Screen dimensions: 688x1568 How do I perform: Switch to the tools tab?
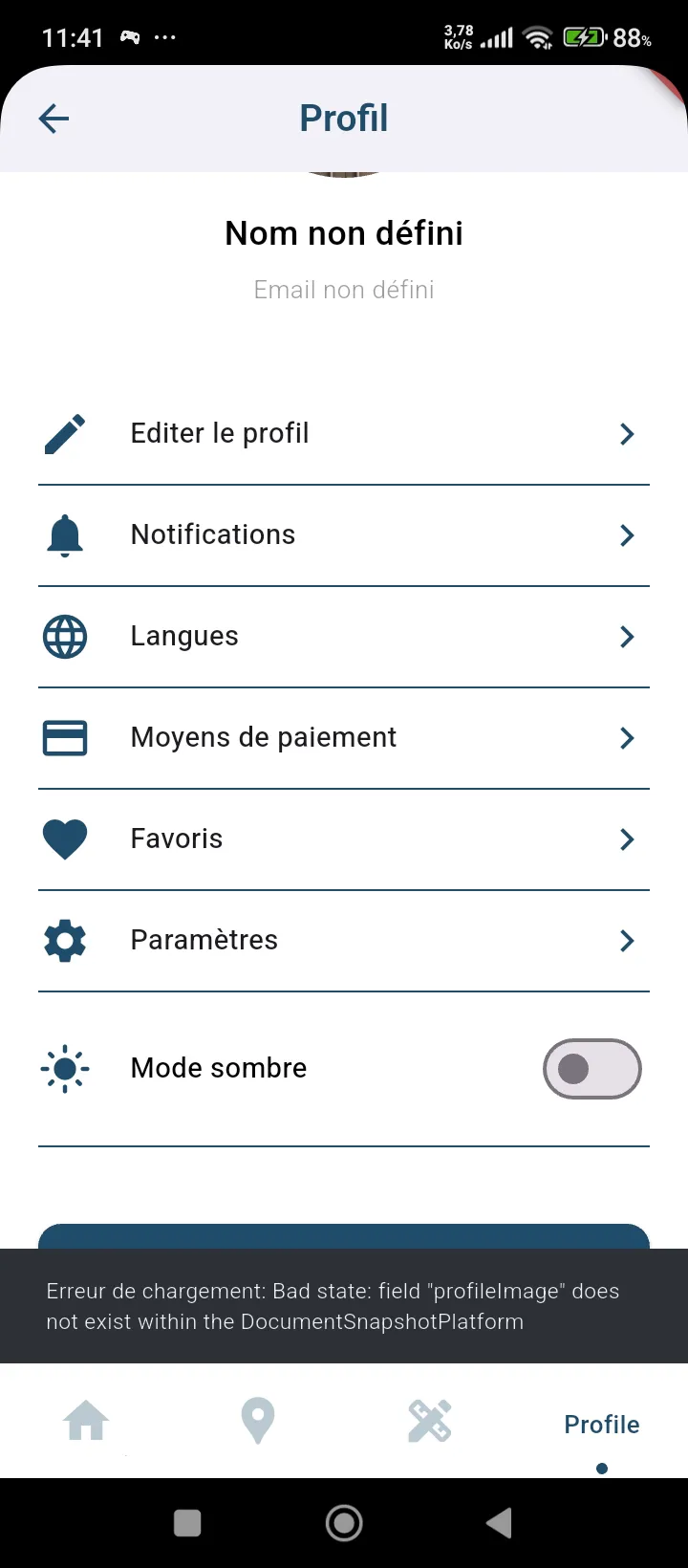430,1422
